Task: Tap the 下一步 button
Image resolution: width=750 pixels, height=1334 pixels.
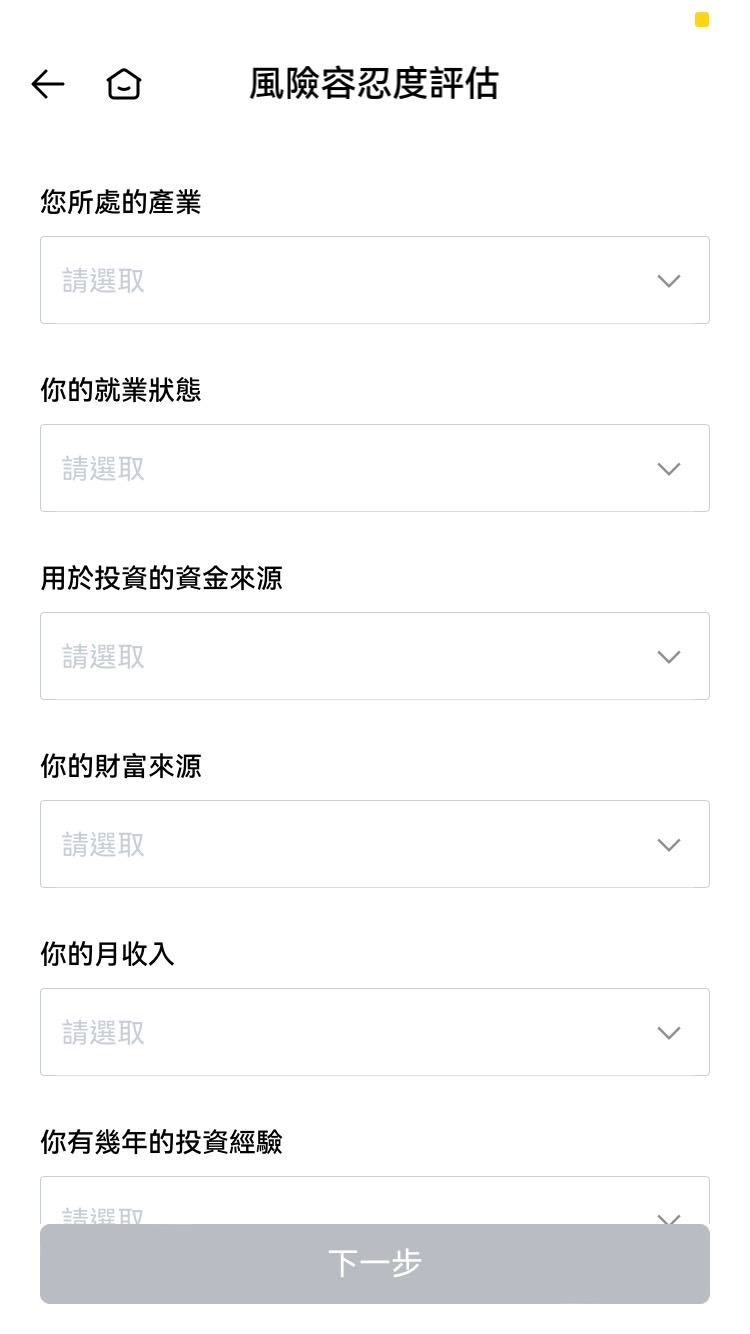Action: click(x=374, y=1263)
